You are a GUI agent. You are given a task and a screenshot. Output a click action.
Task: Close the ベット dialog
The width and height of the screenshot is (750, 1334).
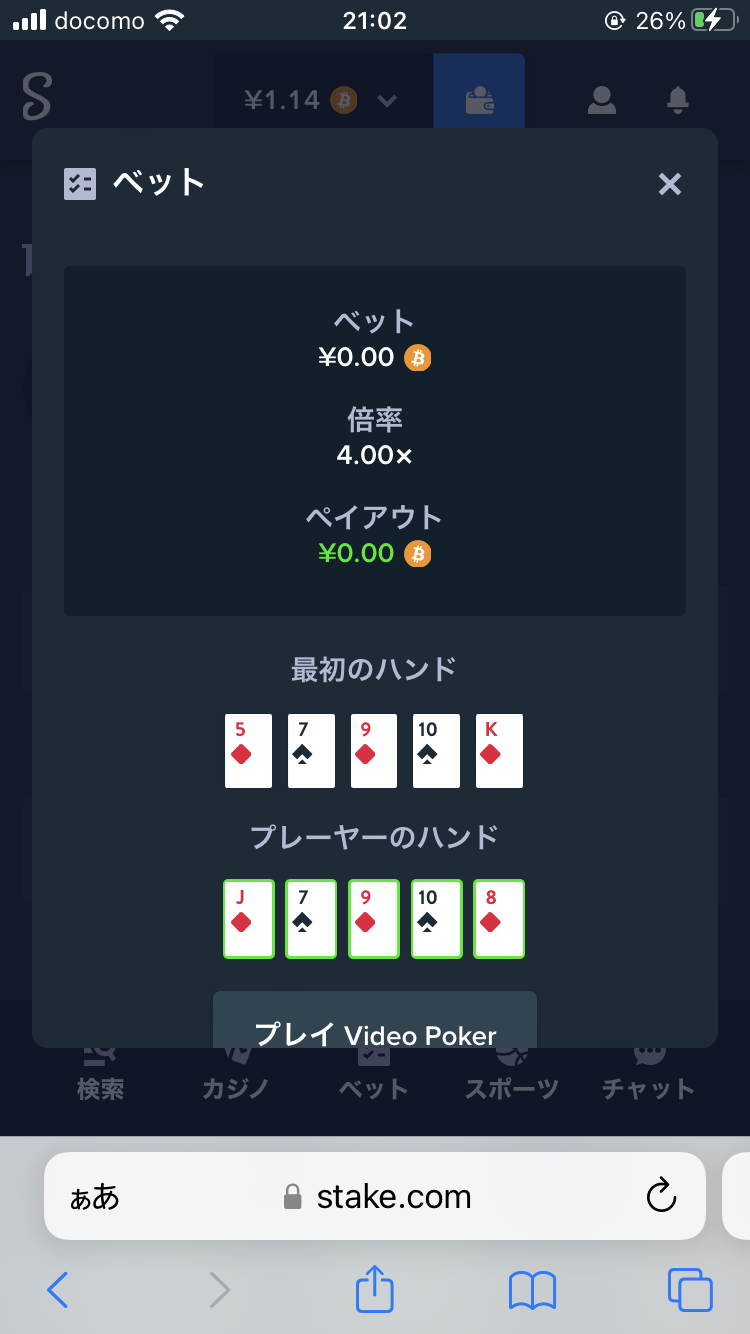[x=669, y=184]
